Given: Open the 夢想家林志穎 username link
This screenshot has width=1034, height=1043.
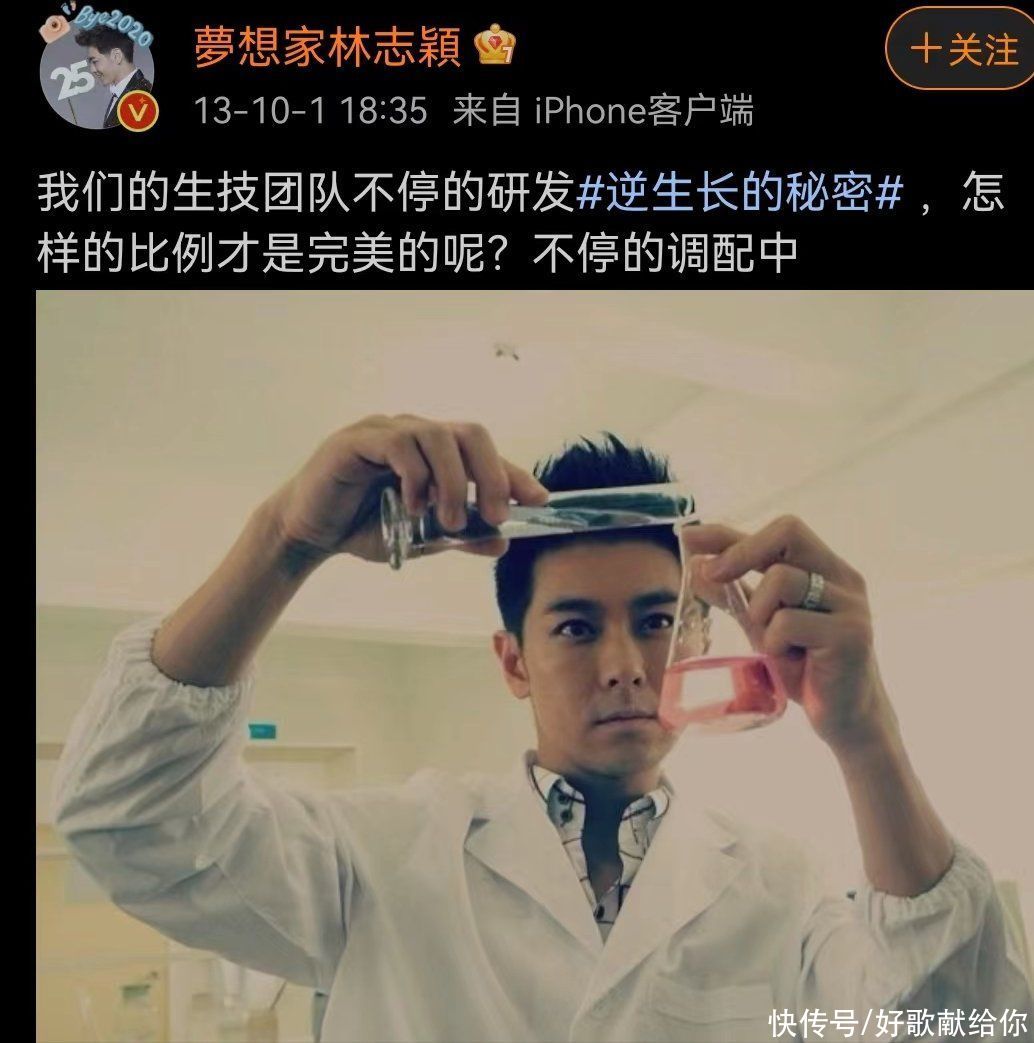Looking at the screenshot, I should 327,48.
